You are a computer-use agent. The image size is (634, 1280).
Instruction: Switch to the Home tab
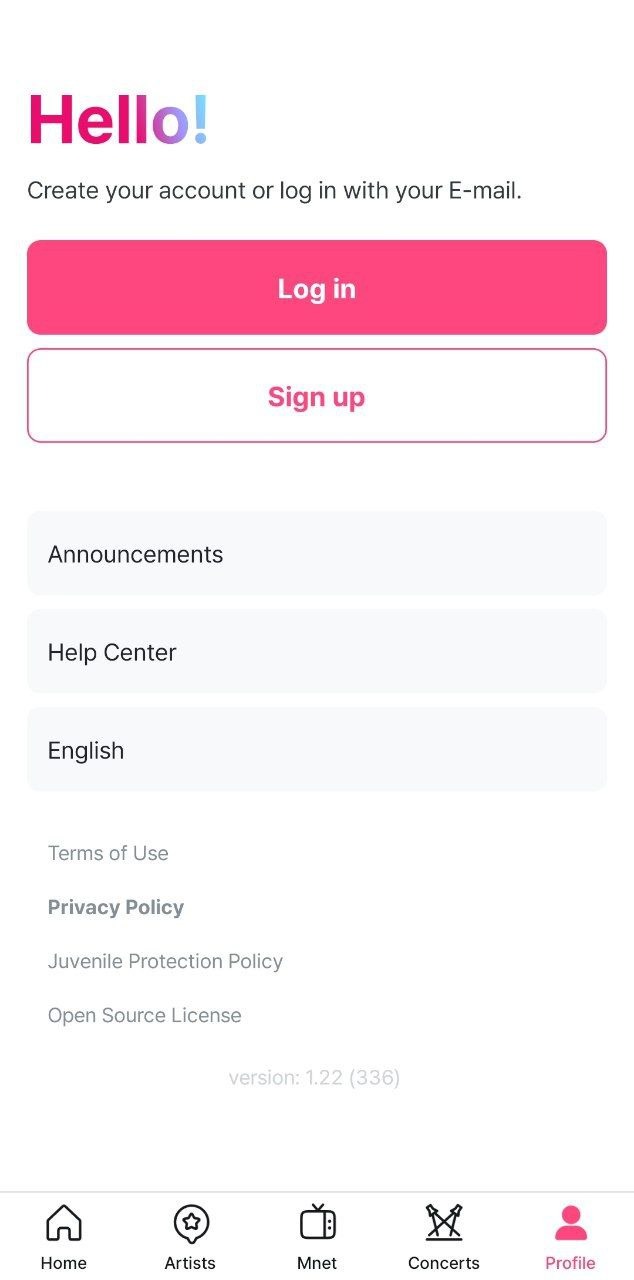coord(64,1236)
